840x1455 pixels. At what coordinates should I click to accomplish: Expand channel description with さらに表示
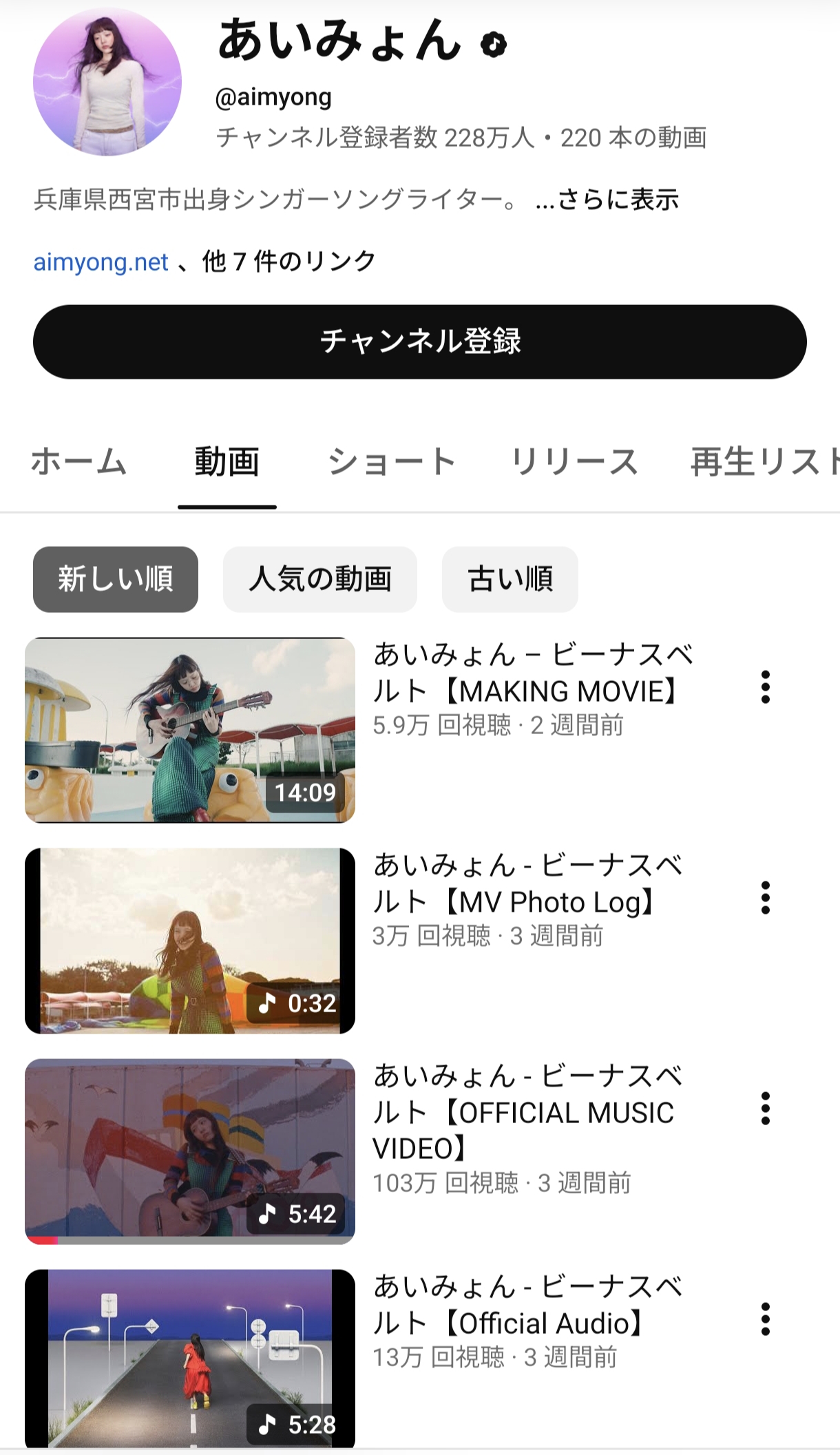(x=607, y=200)
